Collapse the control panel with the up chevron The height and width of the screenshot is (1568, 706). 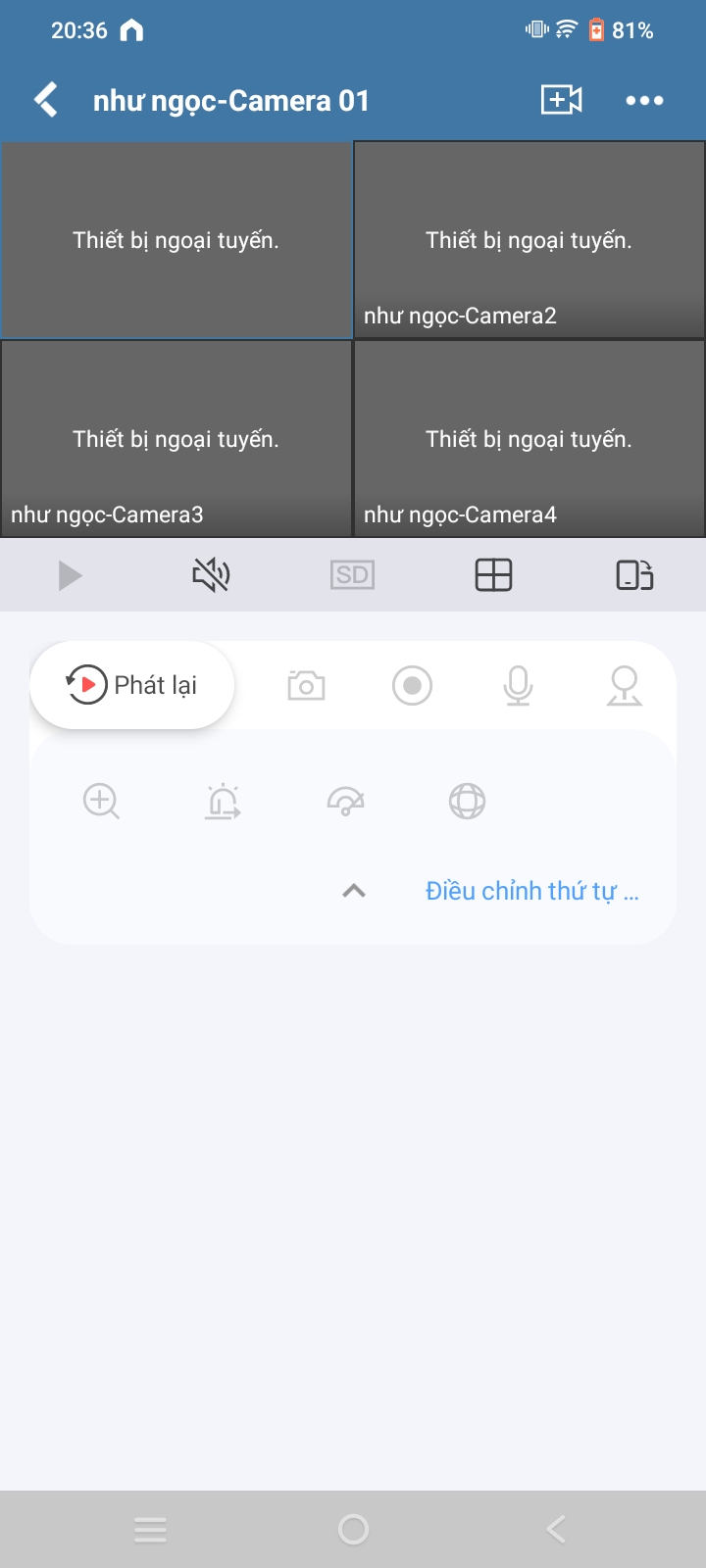tap(354, 891)
